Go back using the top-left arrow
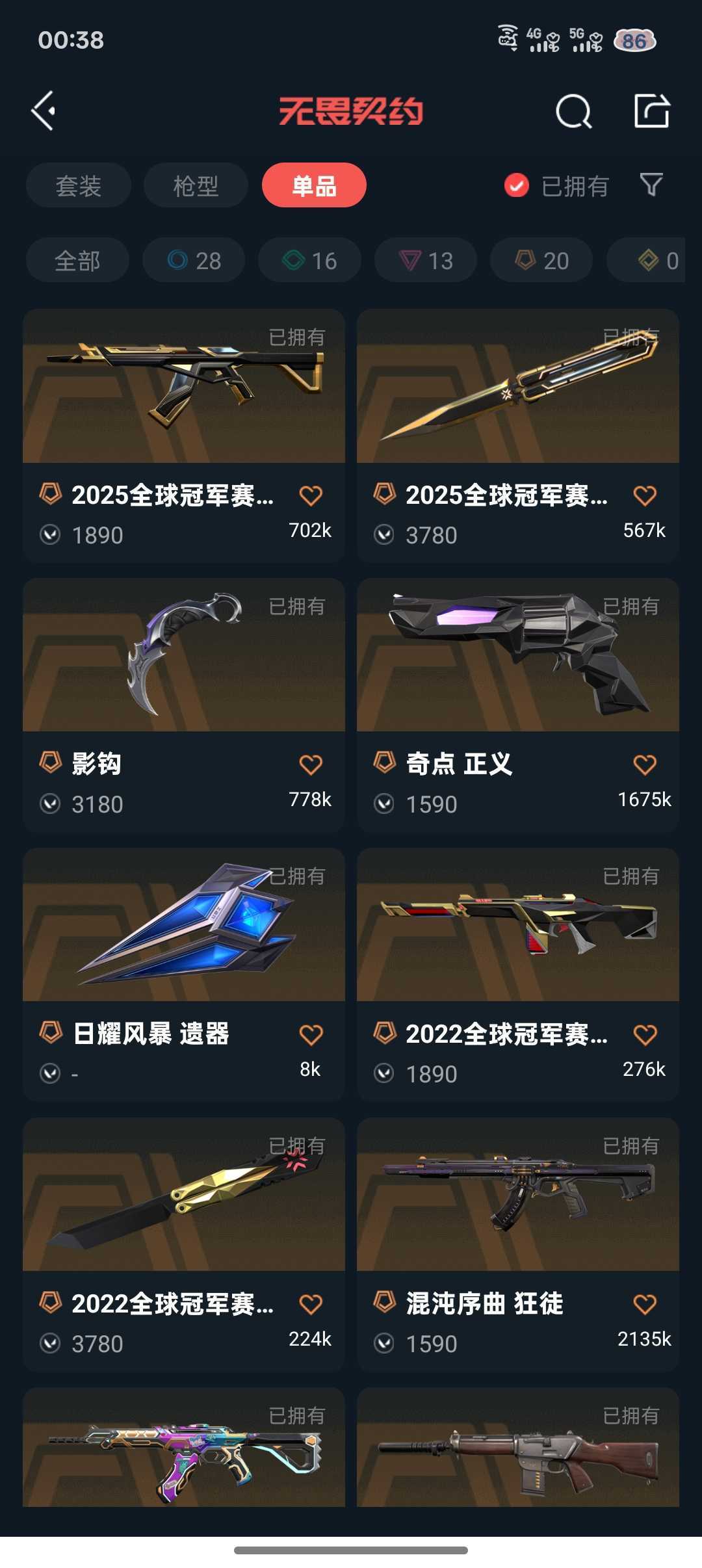Screen dimensions: 702x1568 pos(44,111)
